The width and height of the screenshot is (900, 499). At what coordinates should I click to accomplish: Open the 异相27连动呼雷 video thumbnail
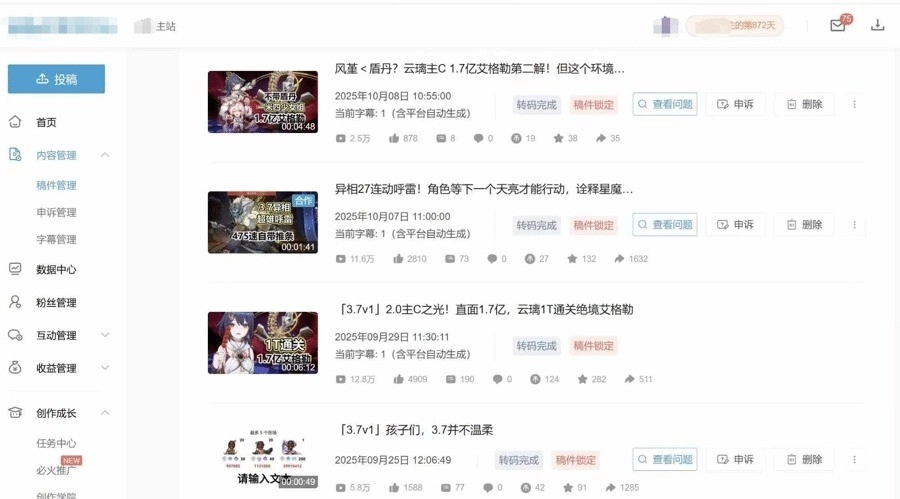[x=262, y=222]
